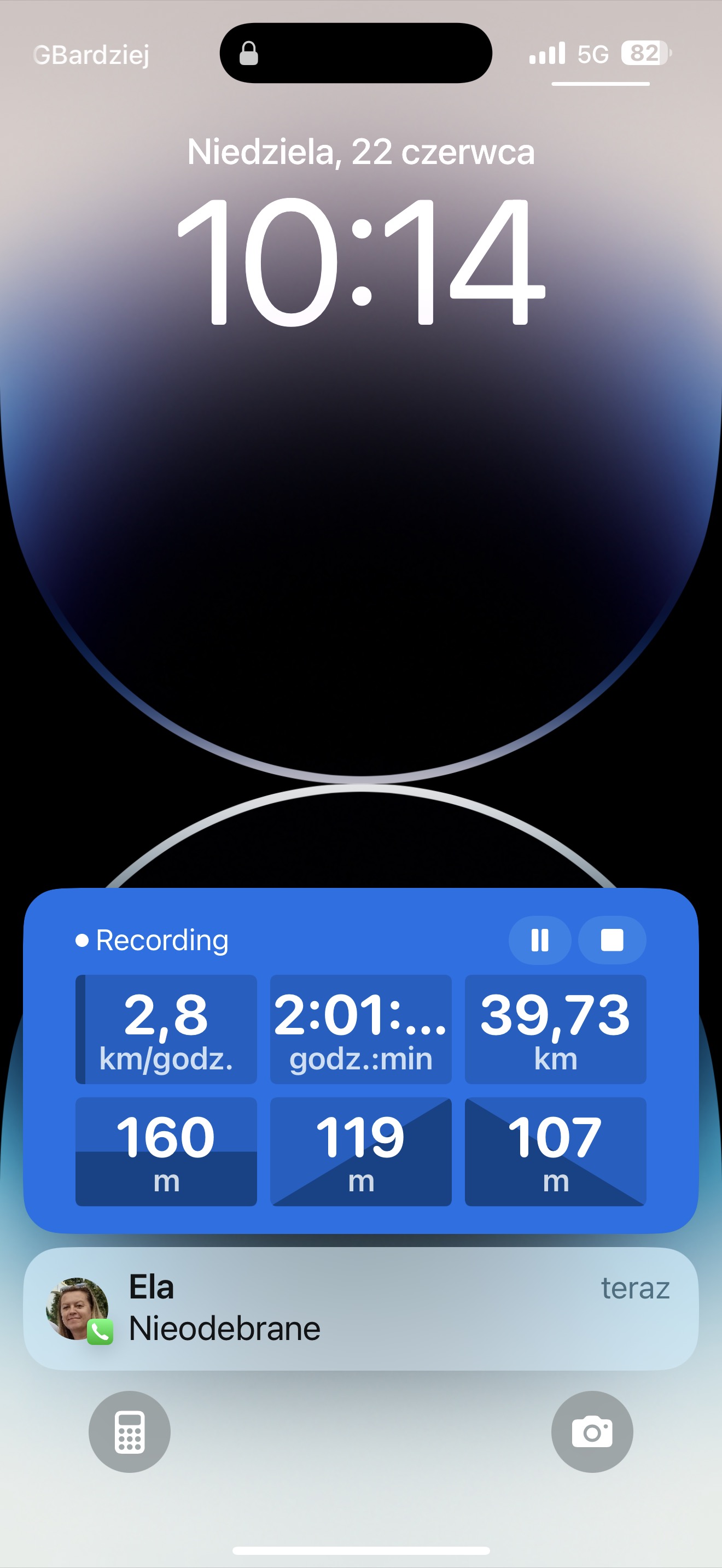
Task: Open the camera shortcut
Action: (592, 1432)
